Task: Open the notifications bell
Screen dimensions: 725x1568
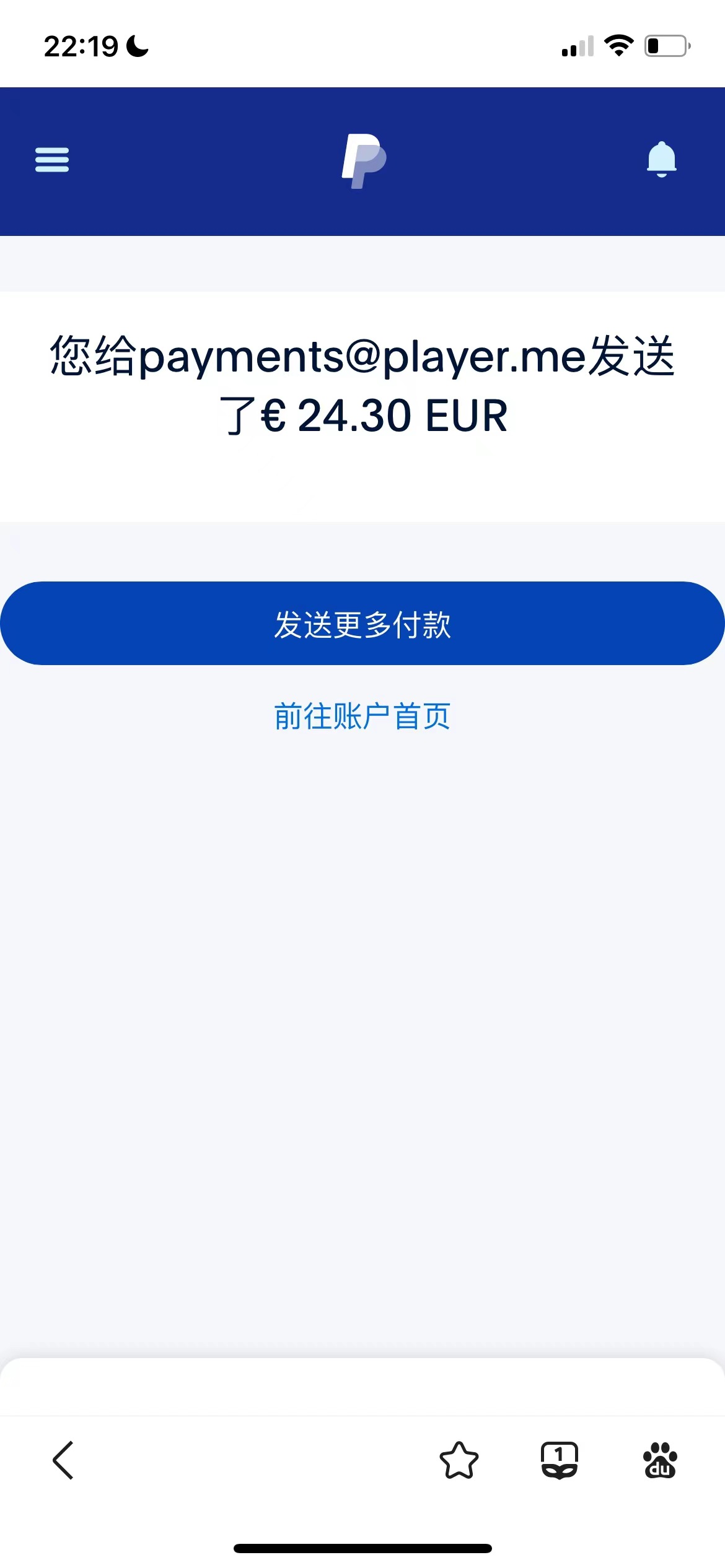Action: [x=661, y=160]
